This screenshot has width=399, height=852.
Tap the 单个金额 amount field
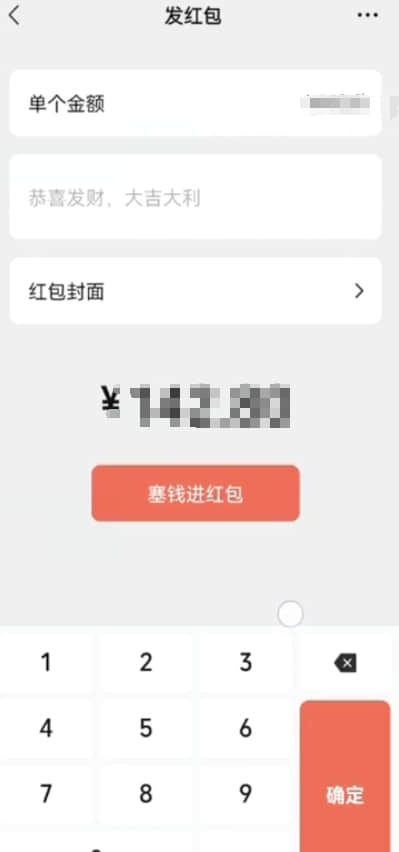(x=195, y=103)
